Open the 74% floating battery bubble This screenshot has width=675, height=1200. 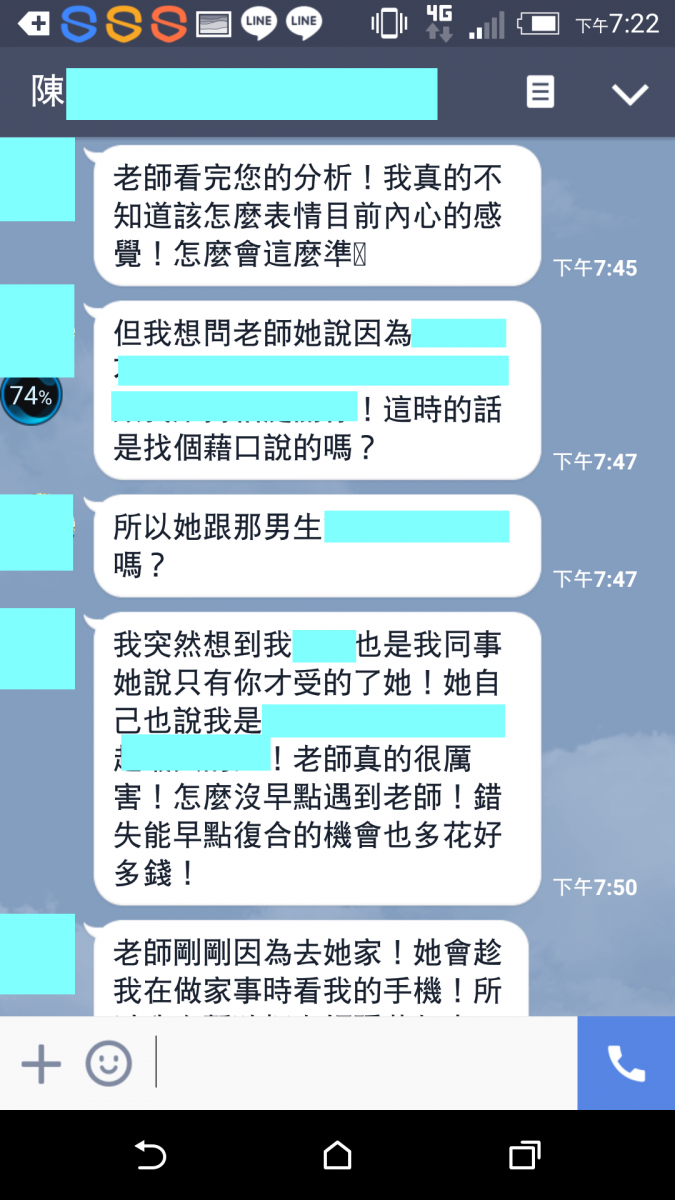coord(30,397)
